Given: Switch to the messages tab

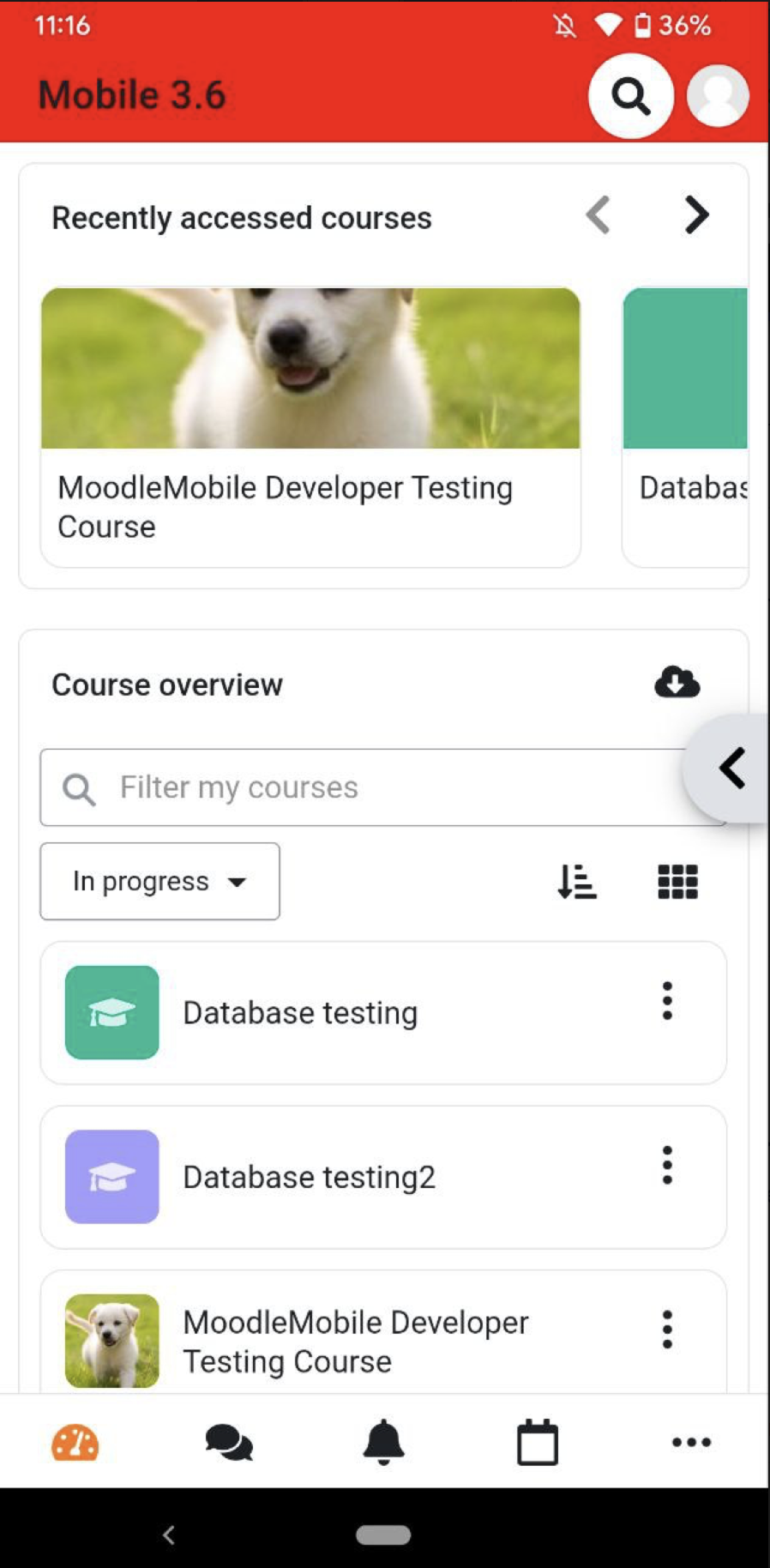Looking at the screenshot, I should click(229, 1442).
